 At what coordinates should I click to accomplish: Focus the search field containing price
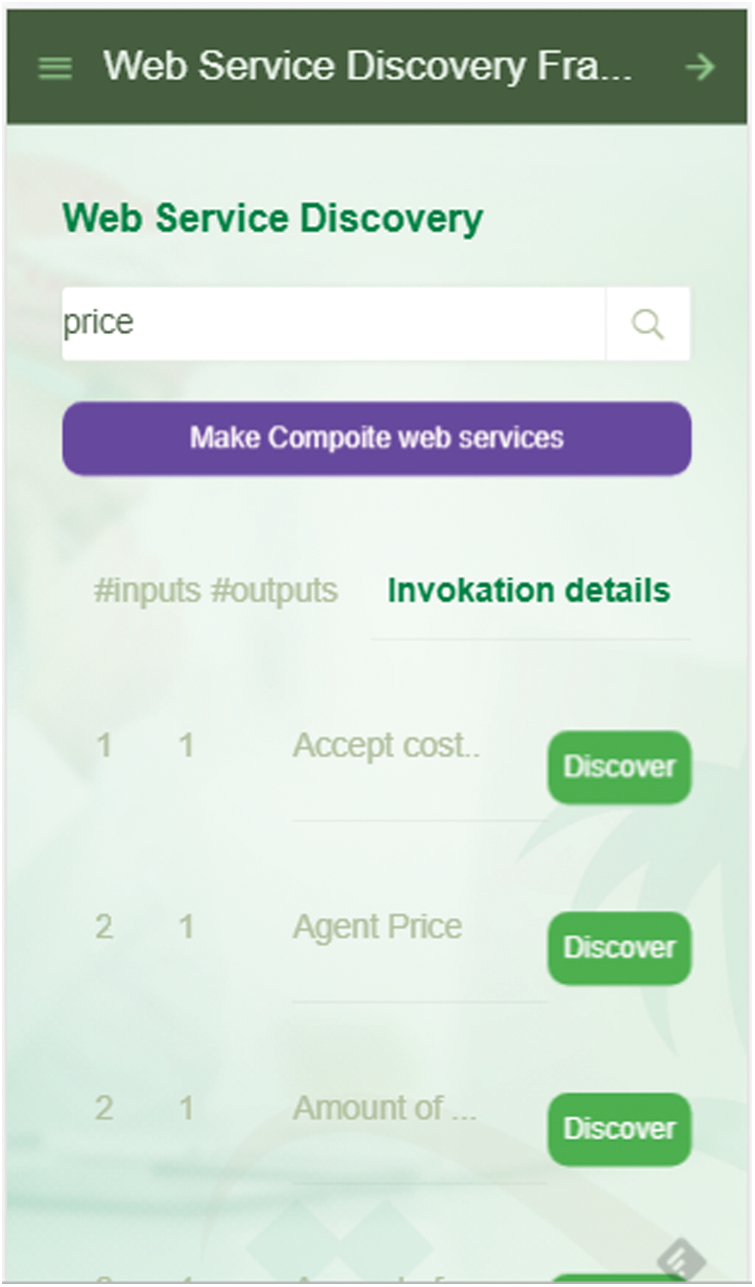334,324
